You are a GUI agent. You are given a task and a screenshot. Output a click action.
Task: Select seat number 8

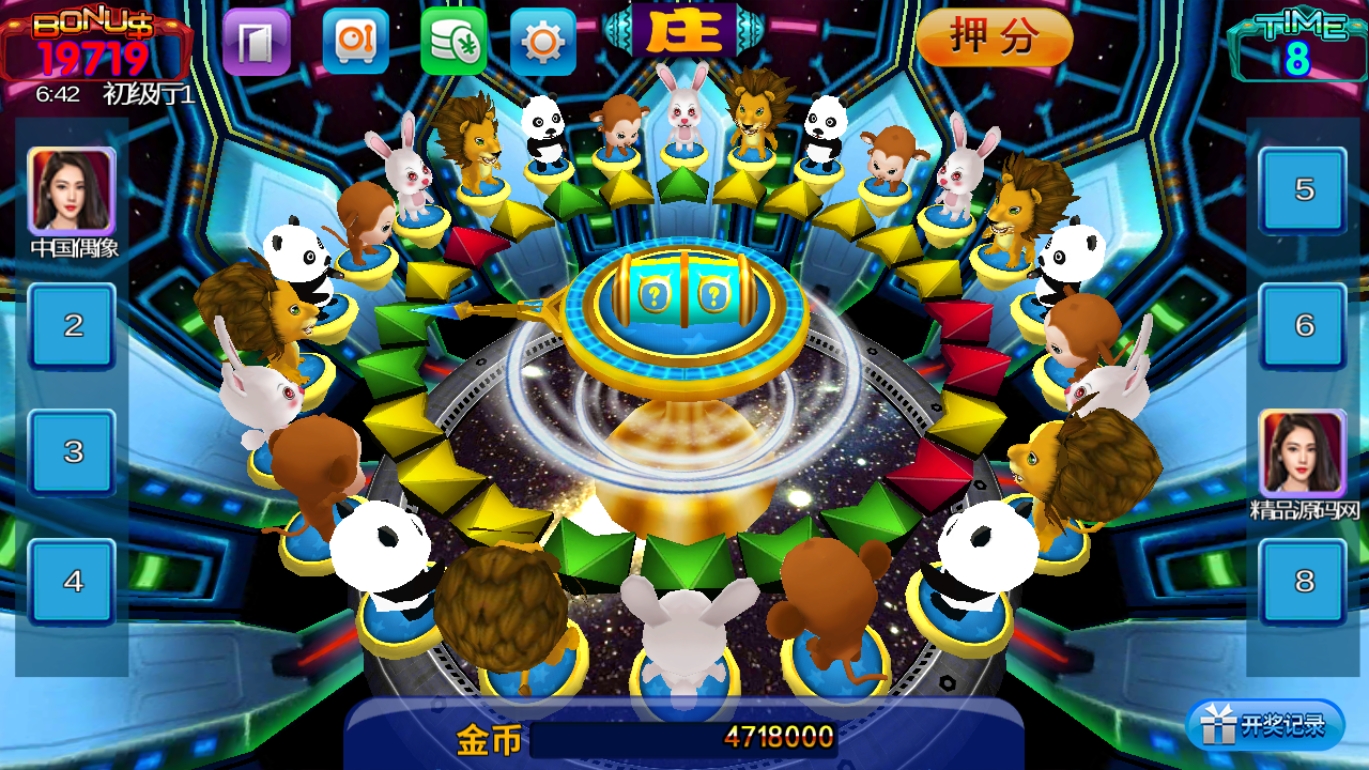(1303, 581)
